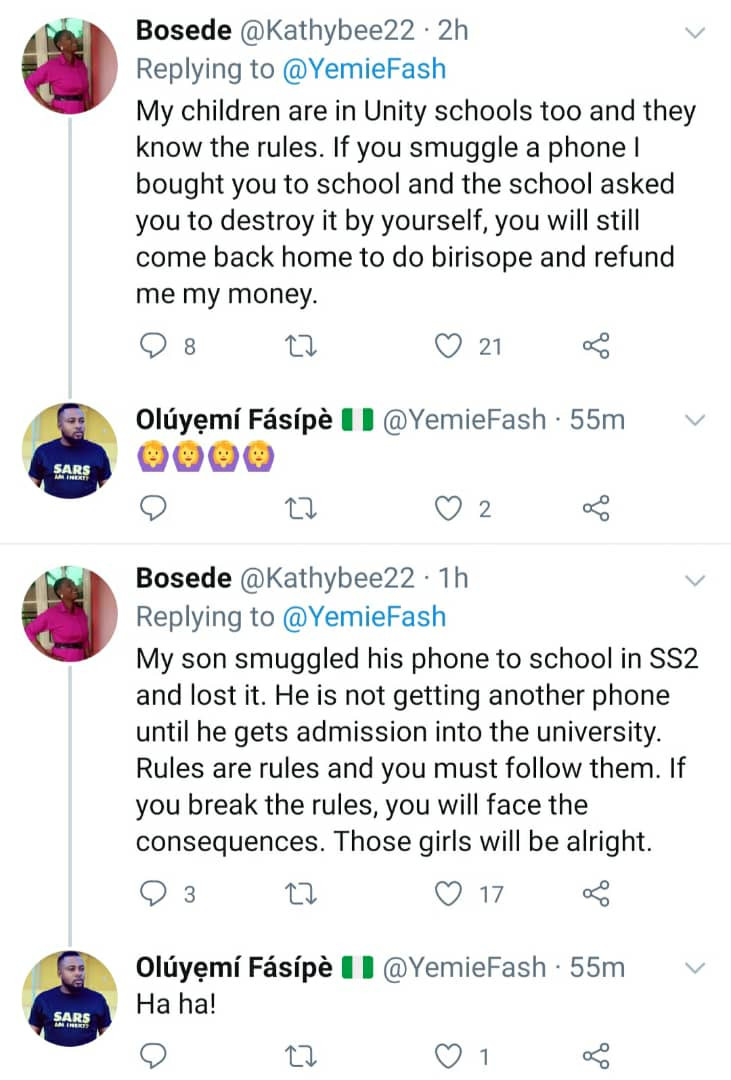View Bosede's profile picture on the Unity schools tweet
The width and height of the screenshot is (731, 1080).
[70, 67]
